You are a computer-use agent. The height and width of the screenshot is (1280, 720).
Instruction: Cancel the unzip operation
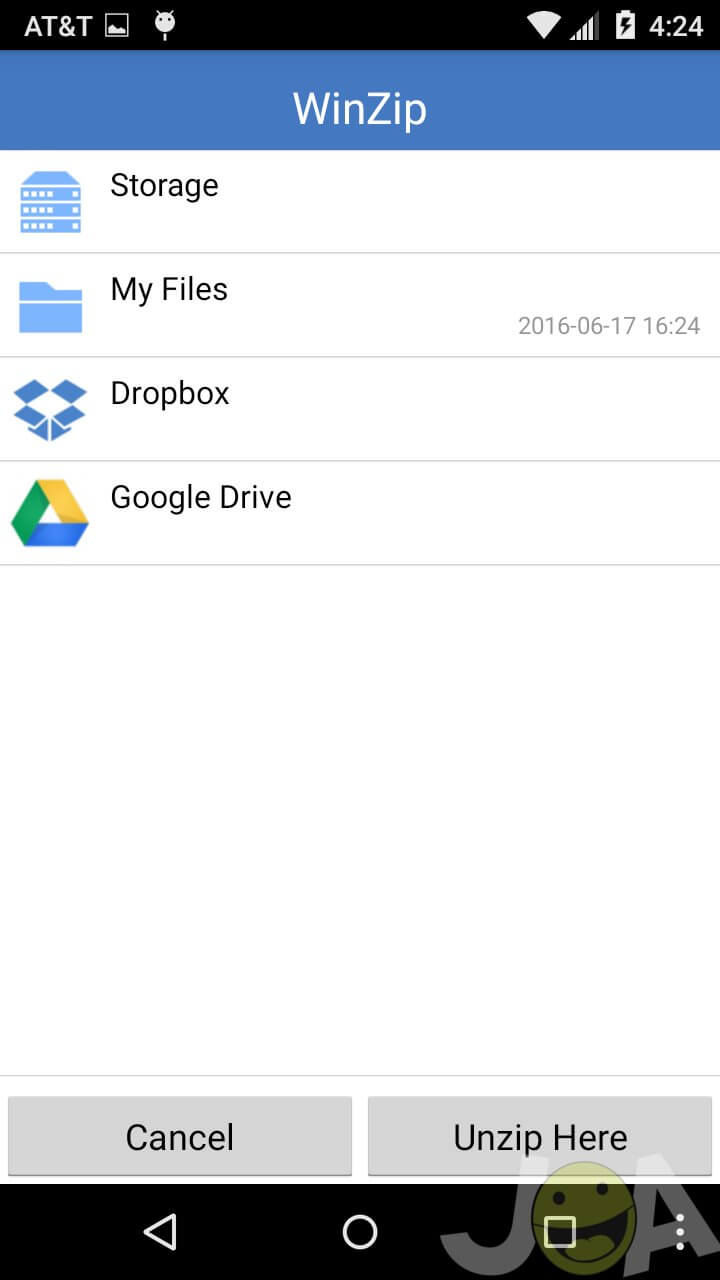click(180, 1136)
